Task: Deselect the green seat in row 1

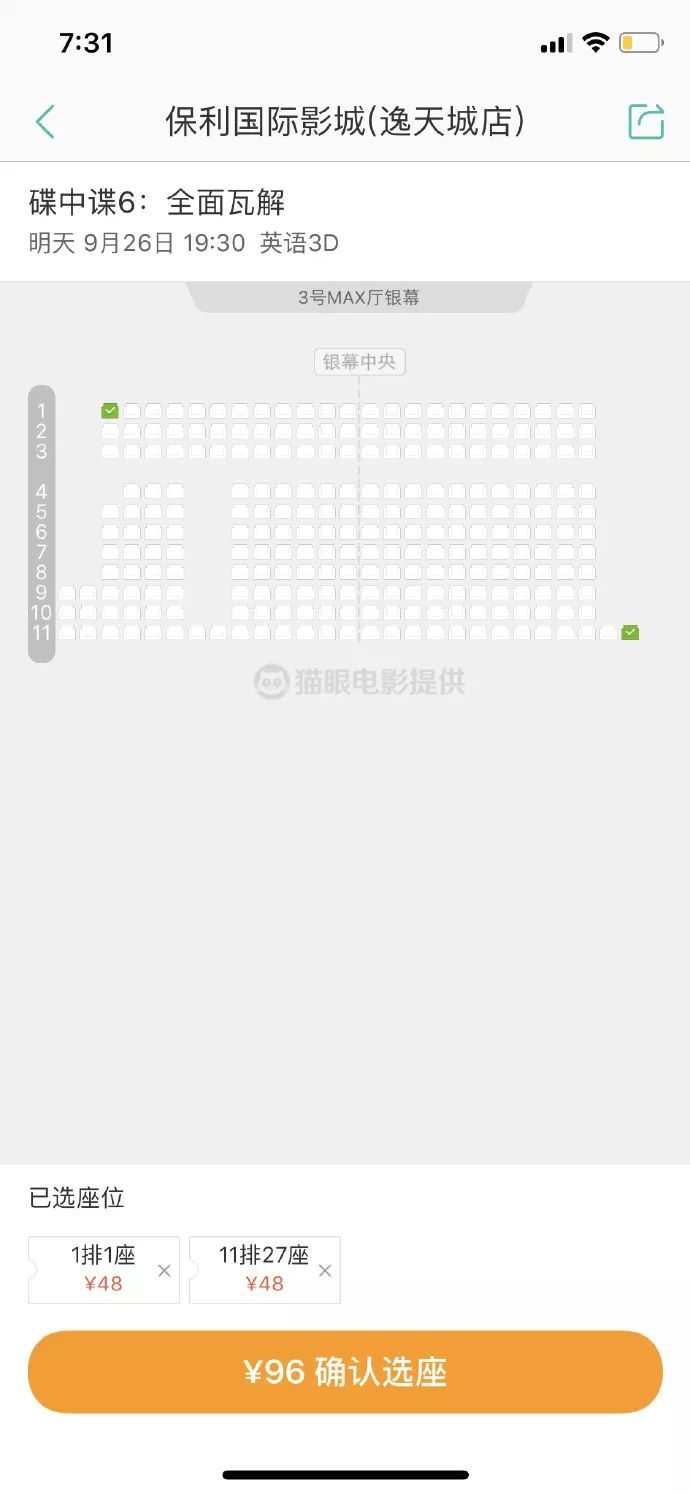Action: (110, 411)
